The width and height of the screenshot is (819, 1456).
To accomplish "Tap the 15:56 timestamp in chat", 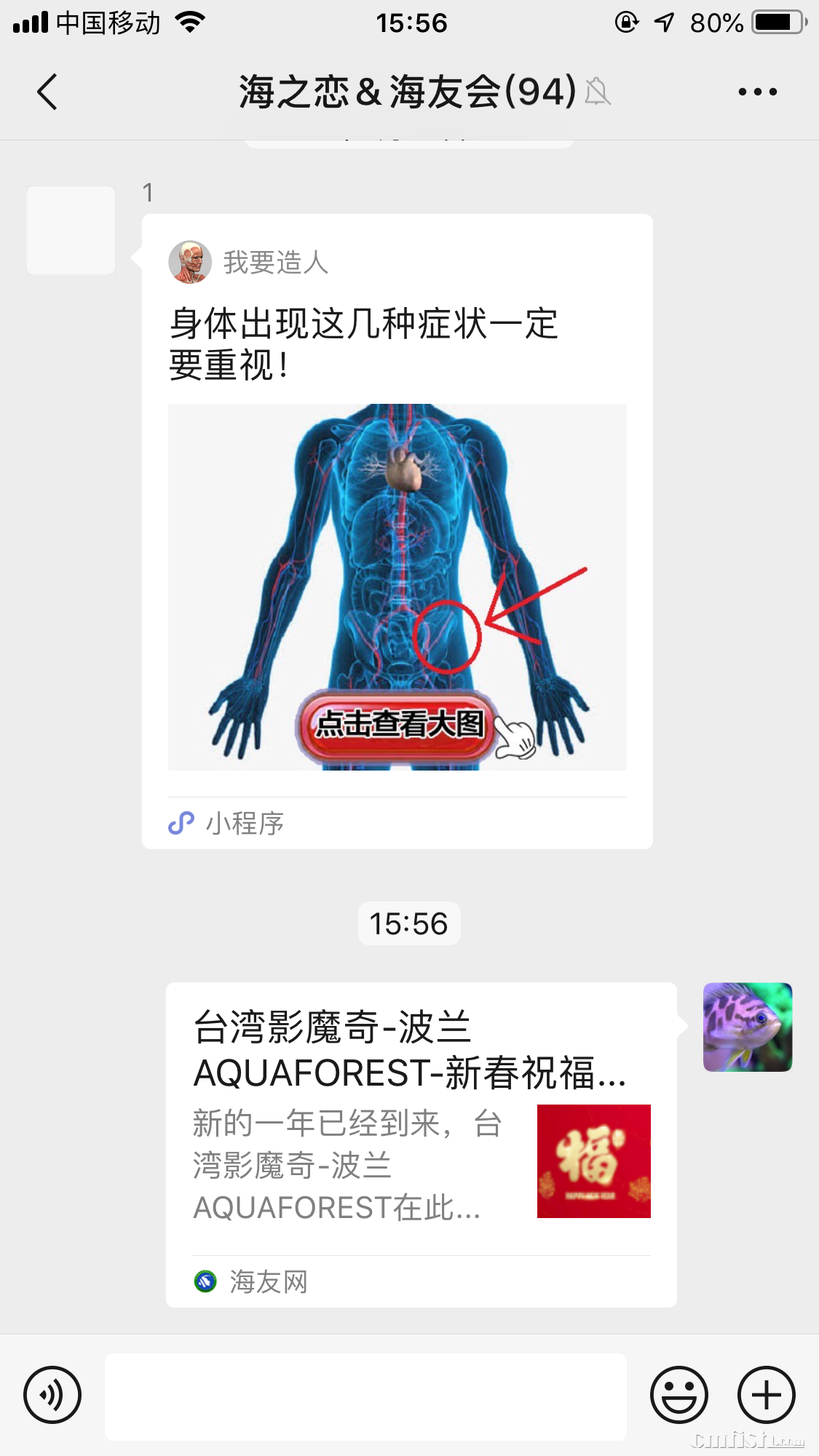I will 409,923.
